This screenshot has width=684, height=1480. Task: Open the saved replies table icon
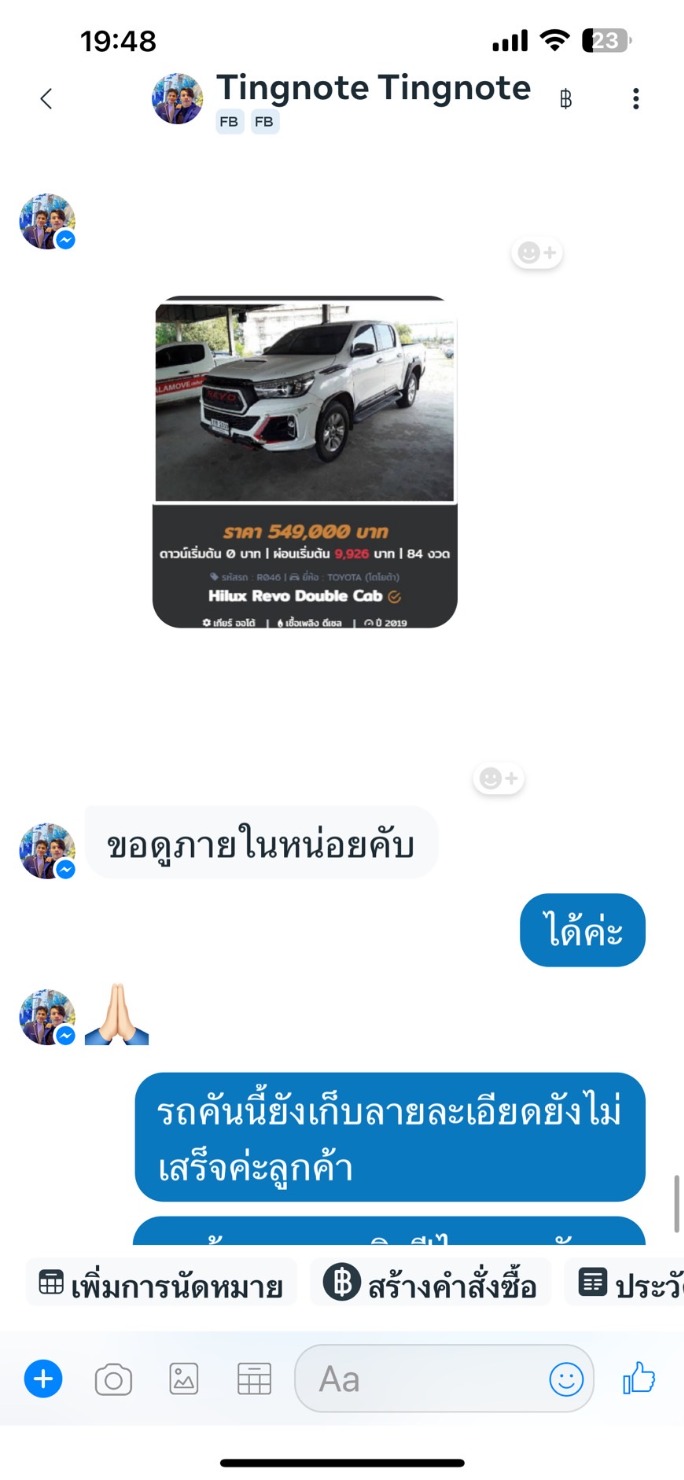pos(254,1380)
